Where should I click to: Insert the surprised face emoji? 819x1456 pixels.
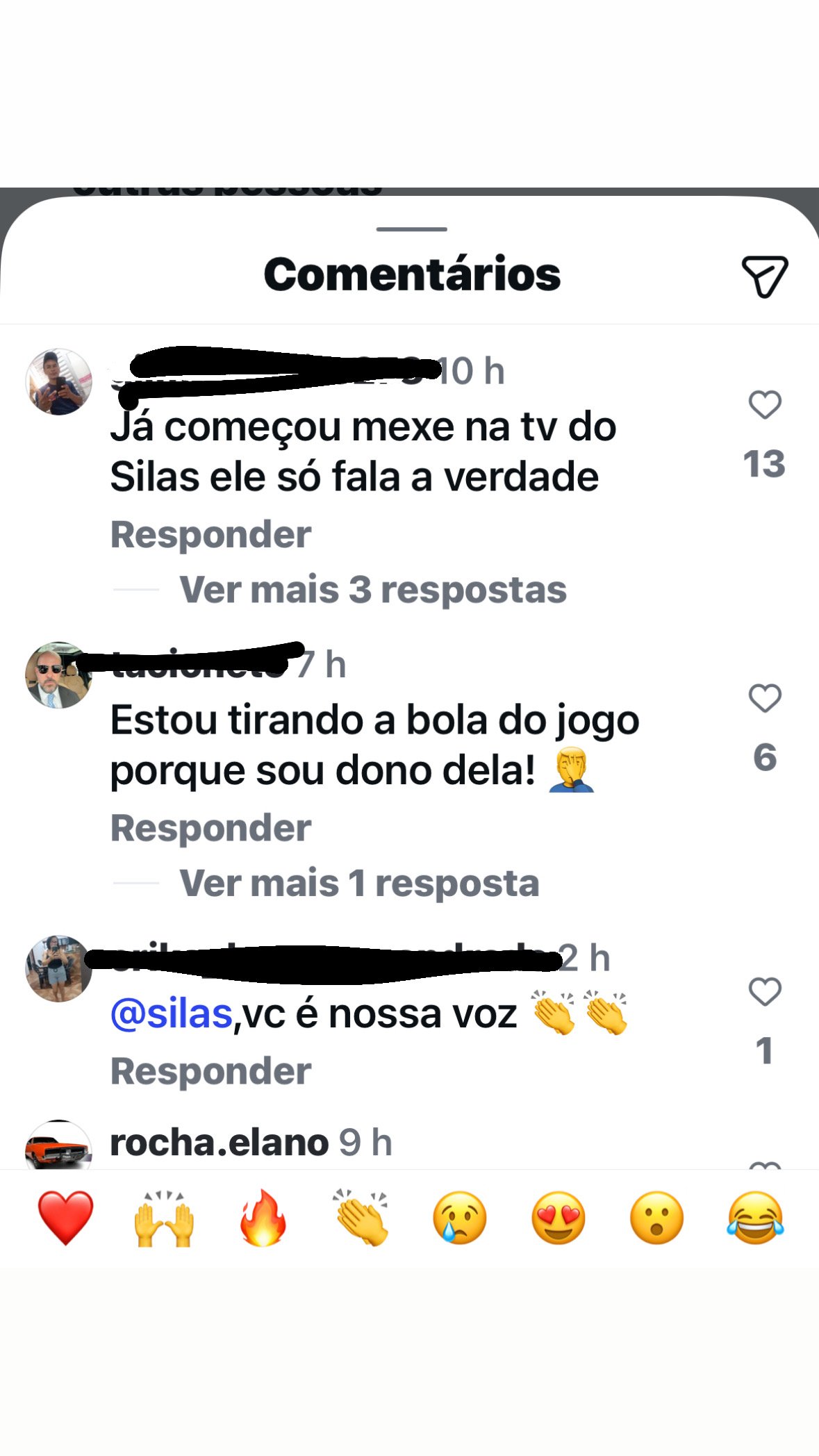coord(656,1218)
